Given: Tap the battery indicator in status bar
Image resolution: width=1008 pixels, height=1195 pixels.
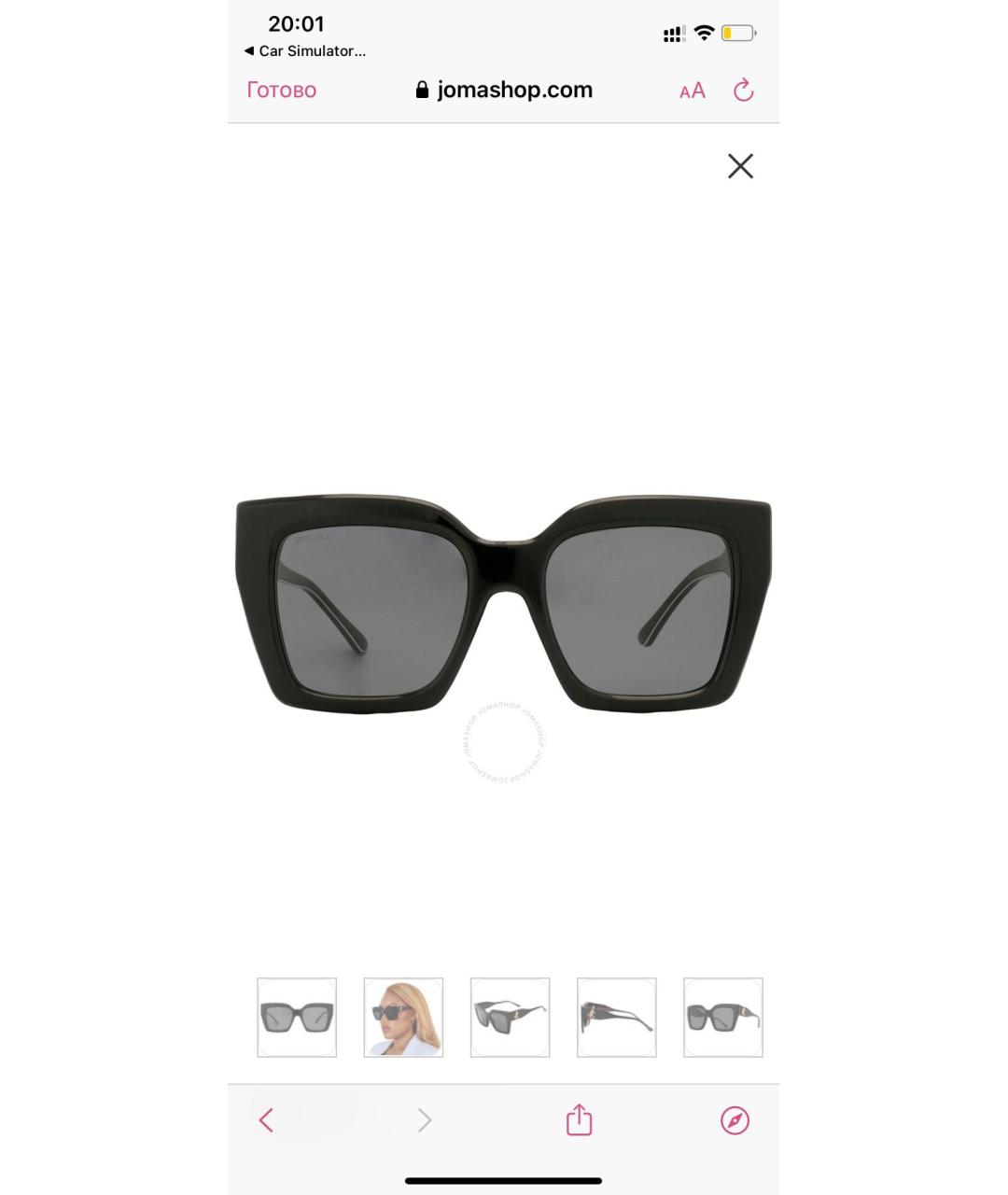Looking at the screenshot, I should coord(738,32).
